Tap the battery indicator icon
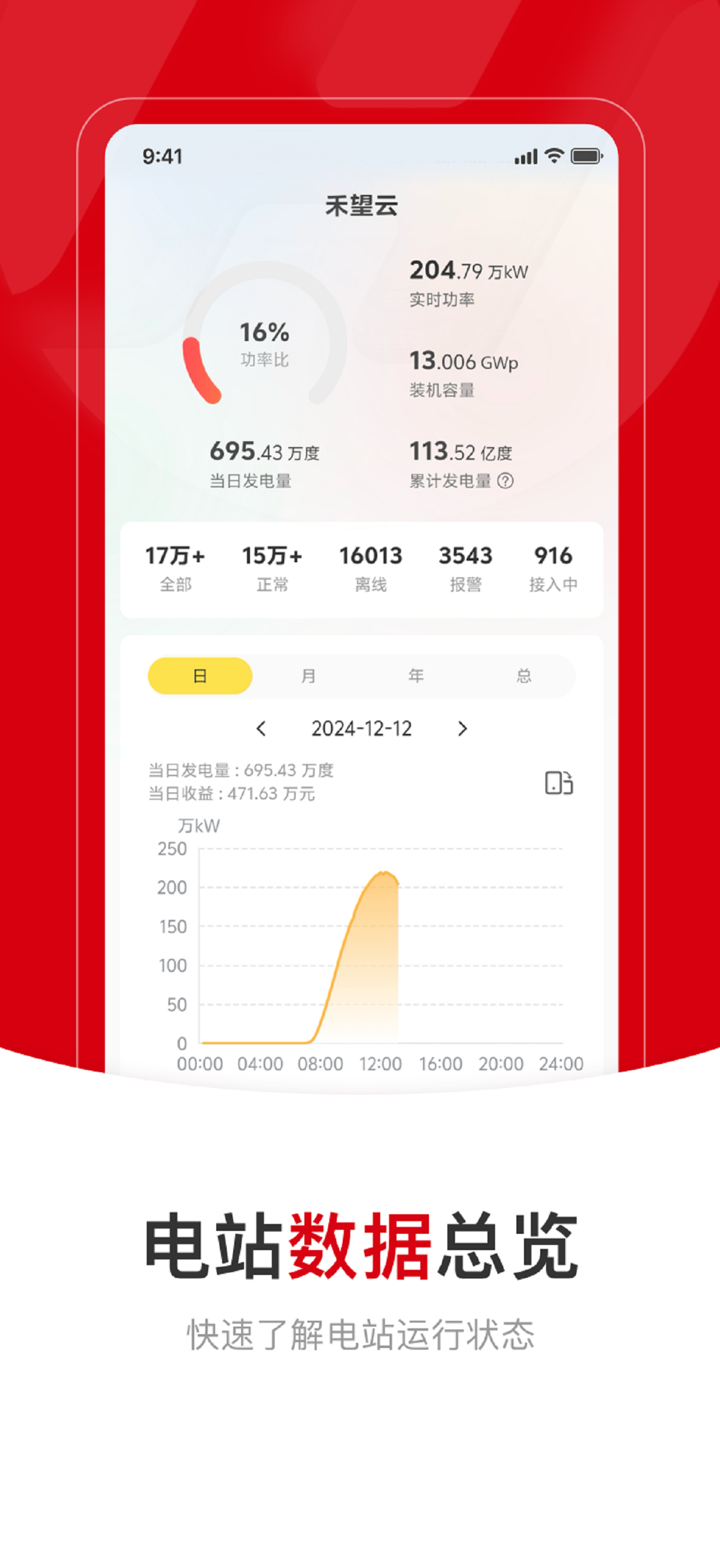The image size is (720, 1558). click(584, 156)
